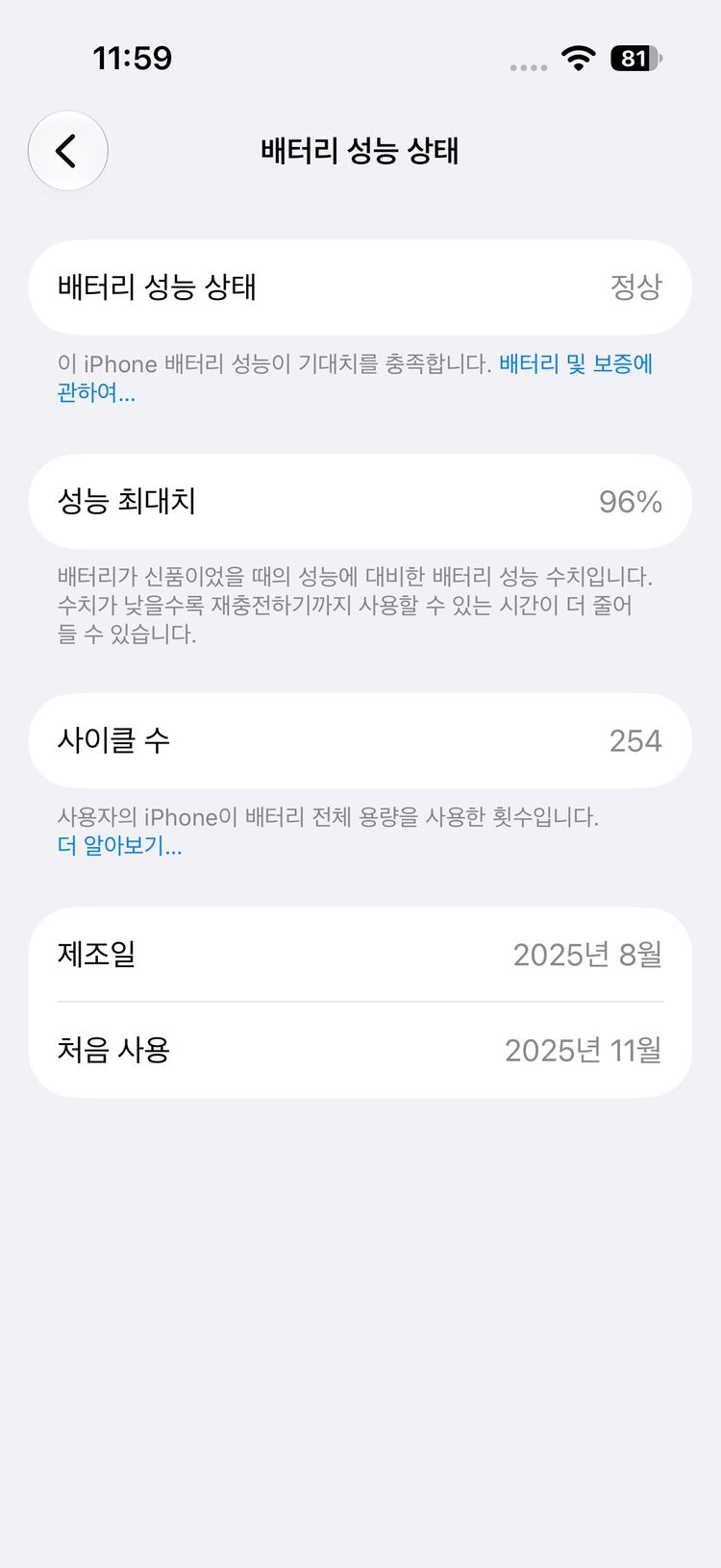Viewport: 721px width, 1568px height.
Task: Open the '더 알아보기...' link about cycle count
Action: pos(119,846)
